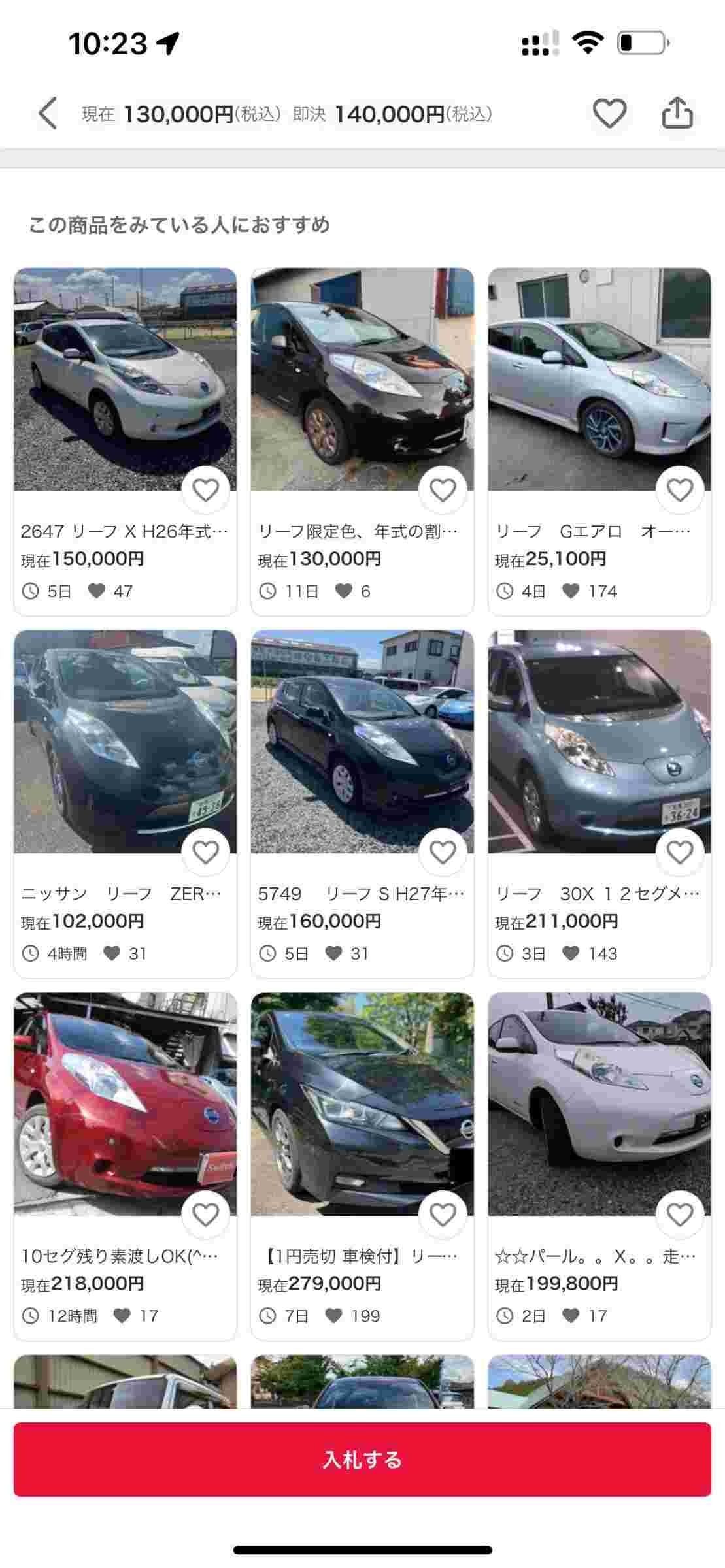The image size is (725, 1568).
Task: Favorite the リーフ限定色 car
Action: pos(443,490)
